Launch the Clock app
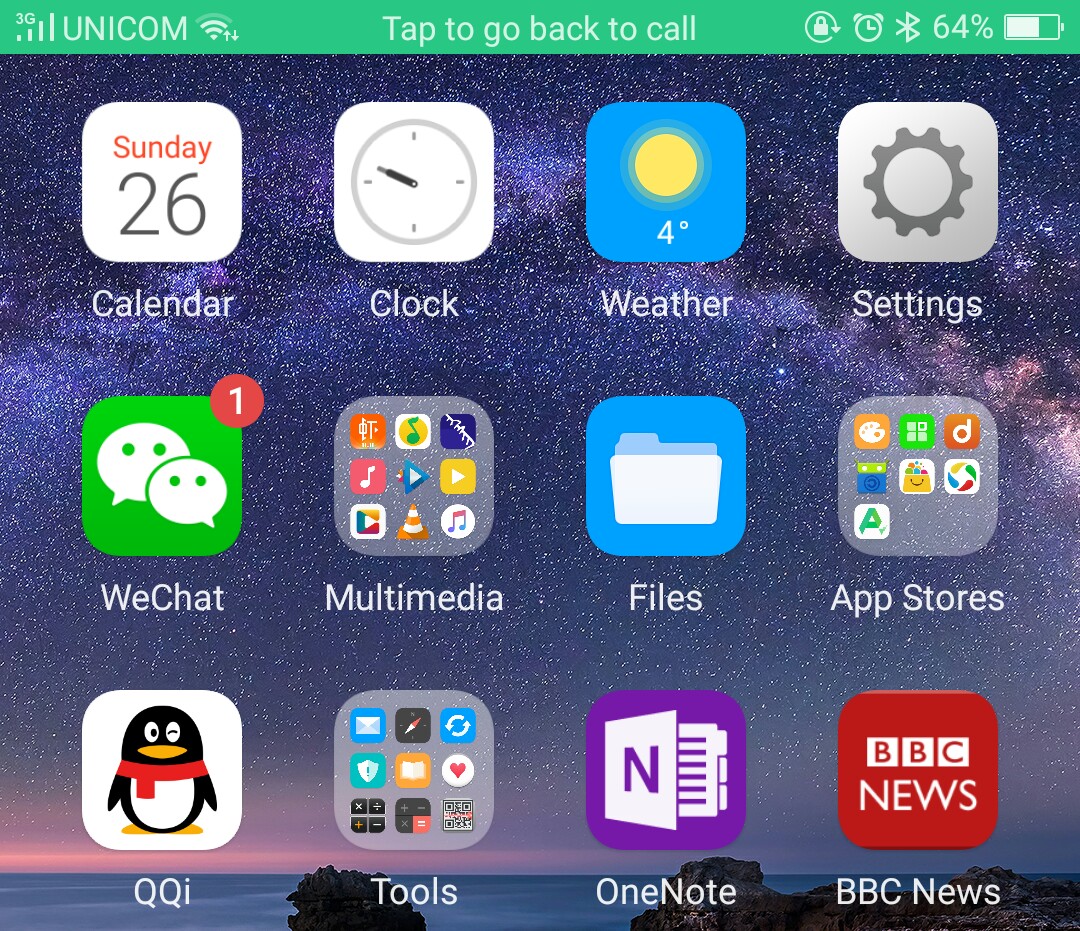Screen dimensions: 1080x931 tap(414, 182)
